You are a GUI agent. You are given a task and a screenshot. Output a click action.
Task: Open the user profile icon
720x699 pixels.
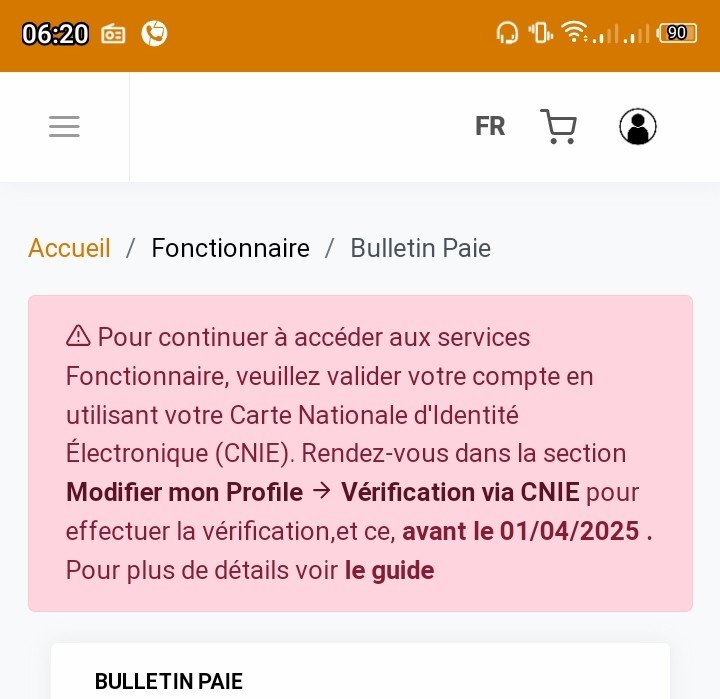point(638,127)
